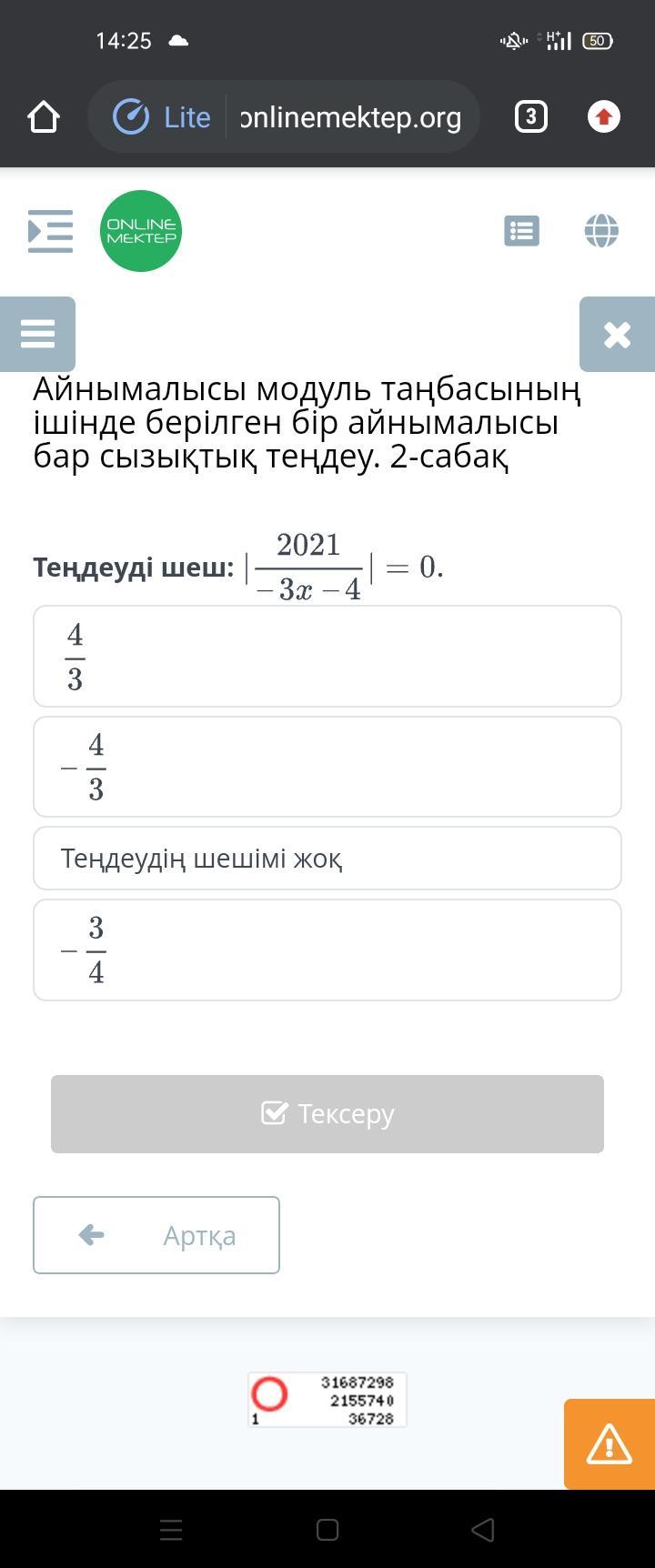
Task: Close the lesson with X button
Action: pos(617,334)
